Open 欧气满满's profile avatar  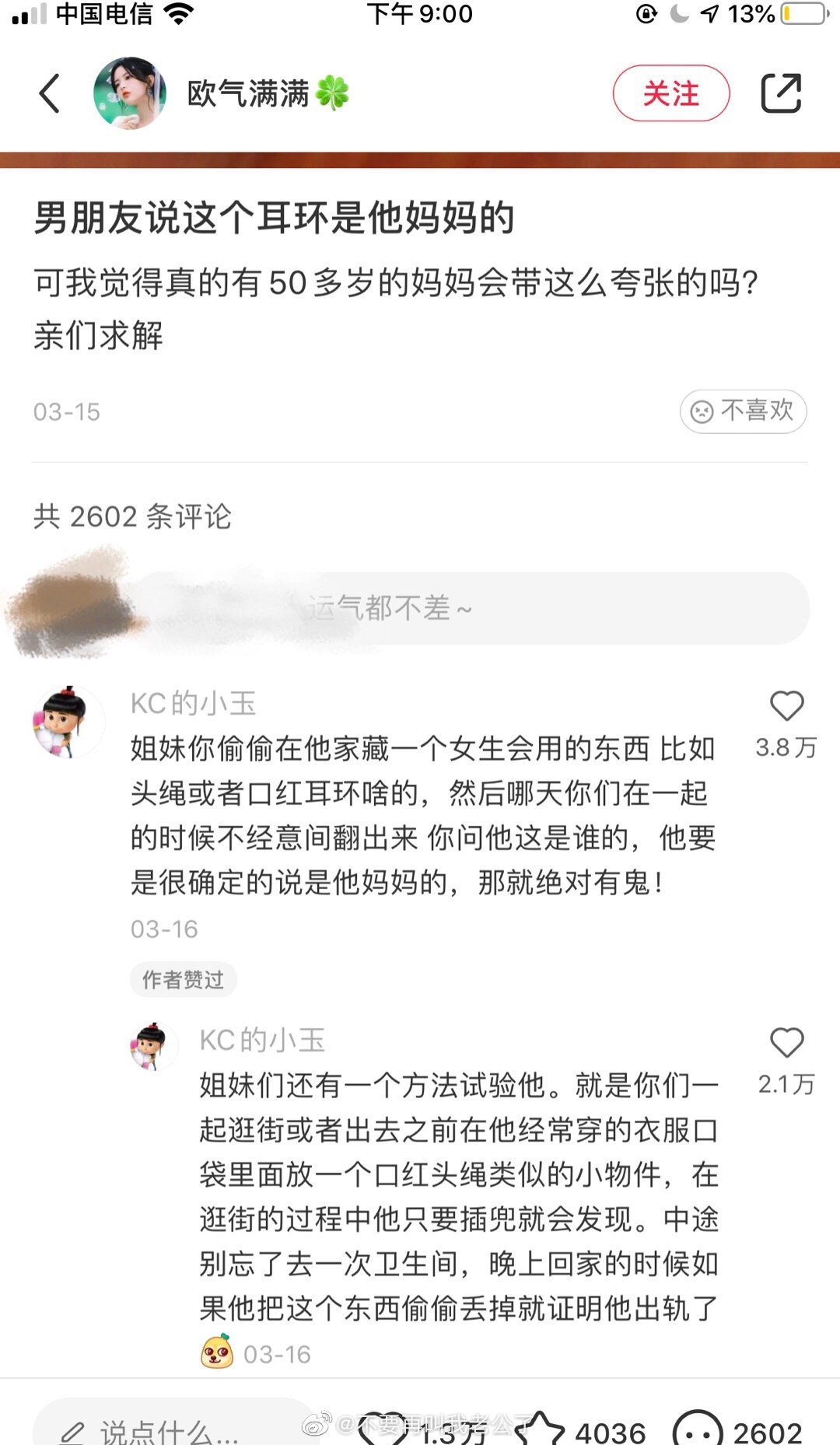pos(130,93)
